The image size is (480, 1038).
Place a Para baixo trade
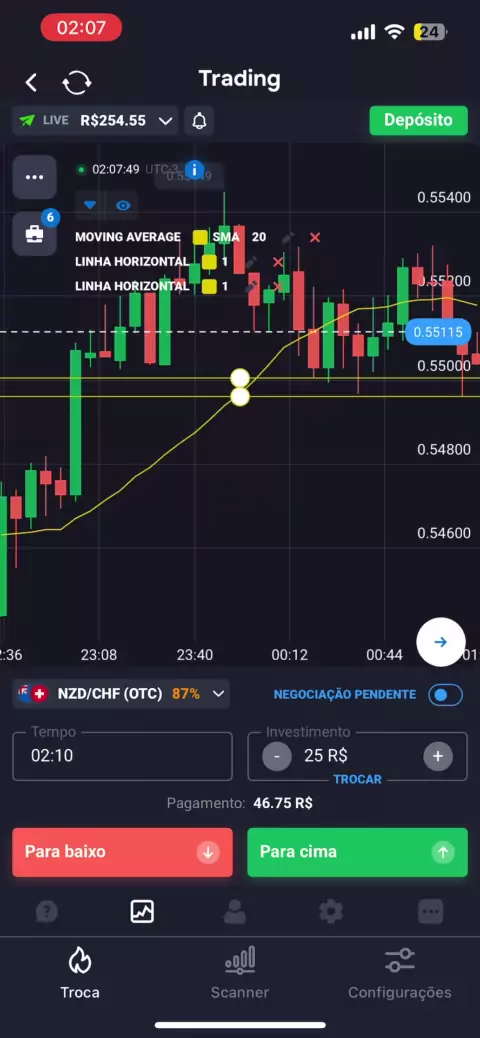point(122,852)
